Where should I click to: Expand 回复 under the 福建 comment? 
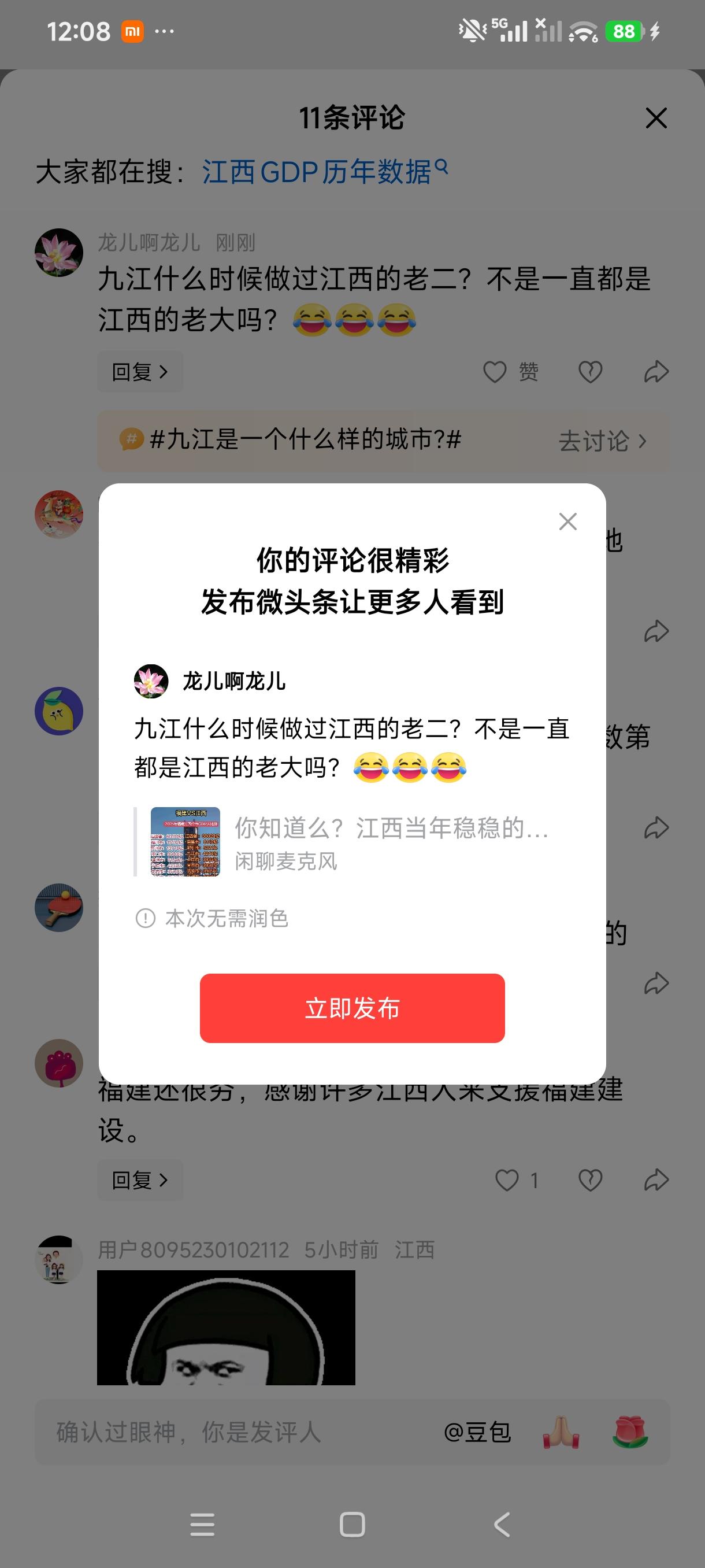coord(139,1179)
